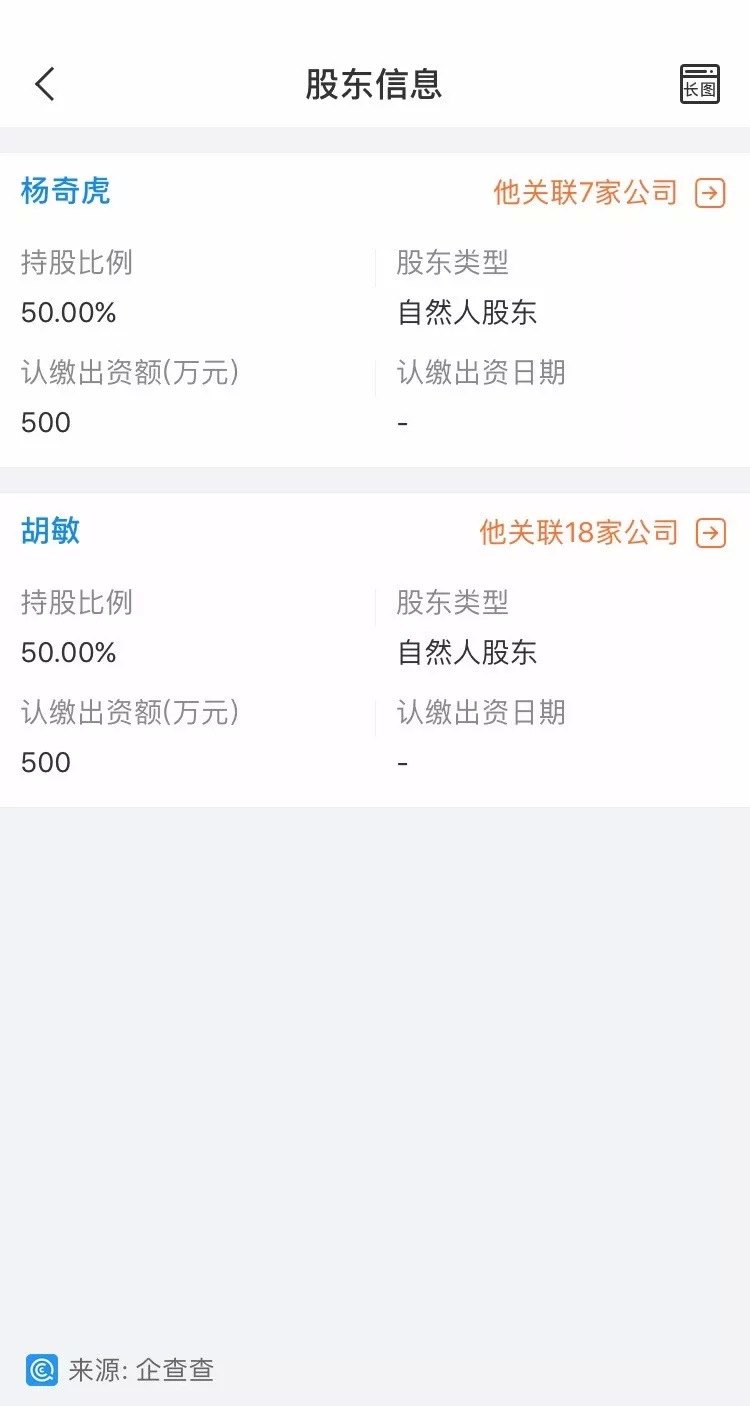Image resolution: width=750 pixels, height=1406 pixels.
Task: Open shareholder 杨奇虎's profile
Action: [x=66, y=191]
